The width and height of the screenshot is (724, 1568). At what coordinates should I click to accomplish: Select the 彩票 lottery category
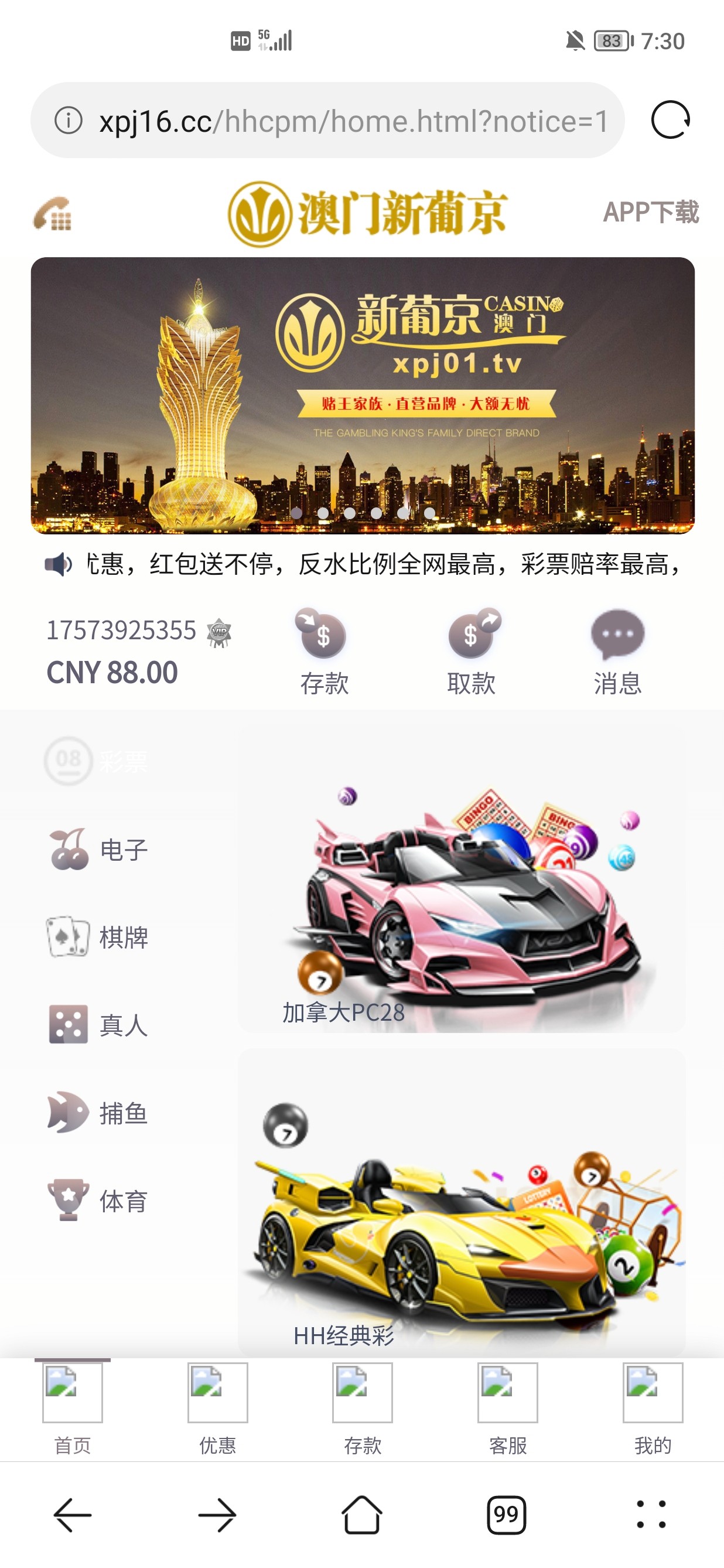pyautogui.click(x=97, y=761)
